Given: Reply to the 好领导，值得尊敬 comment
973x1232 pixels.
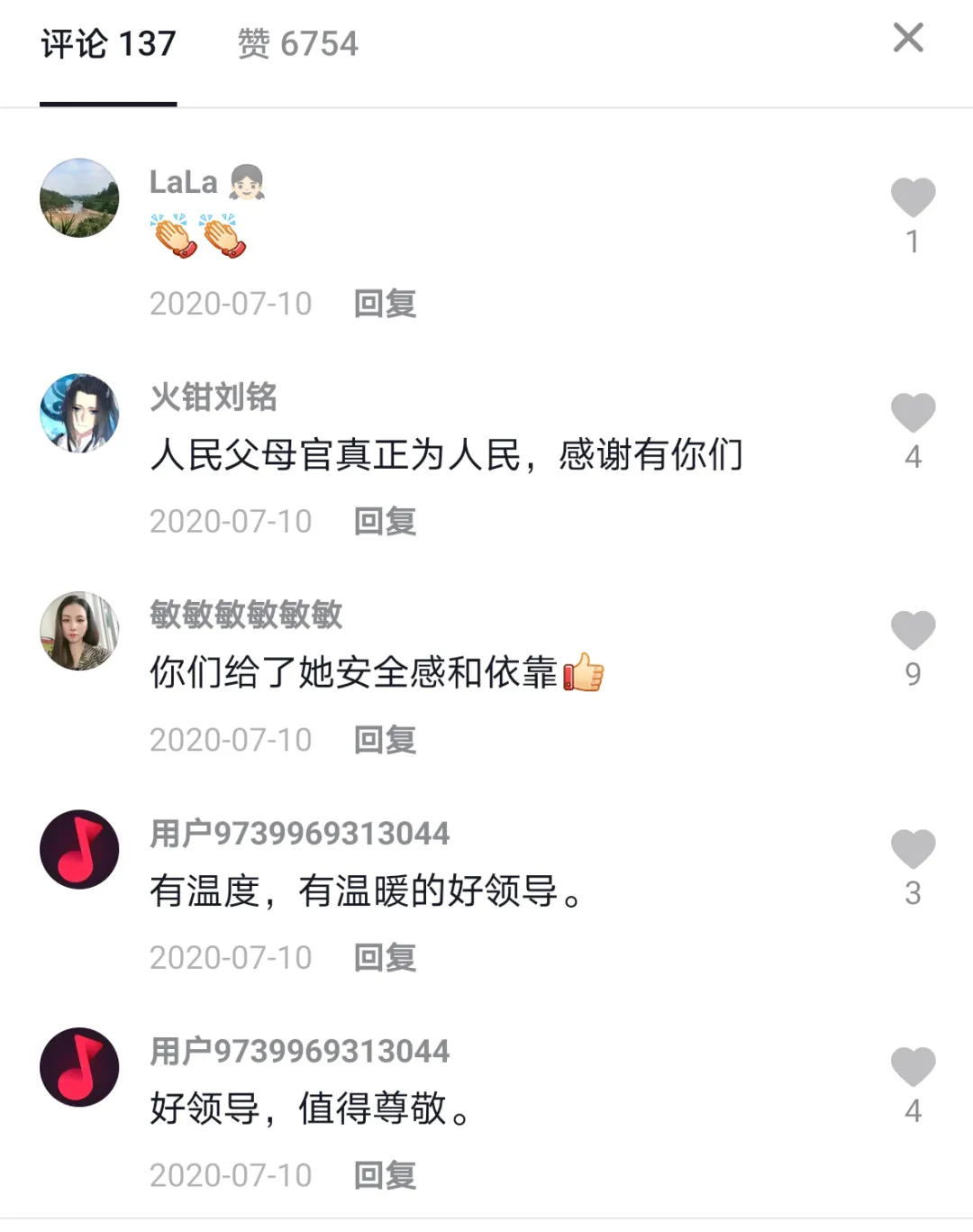Looking at the screenshot, I should point(386,1174).
